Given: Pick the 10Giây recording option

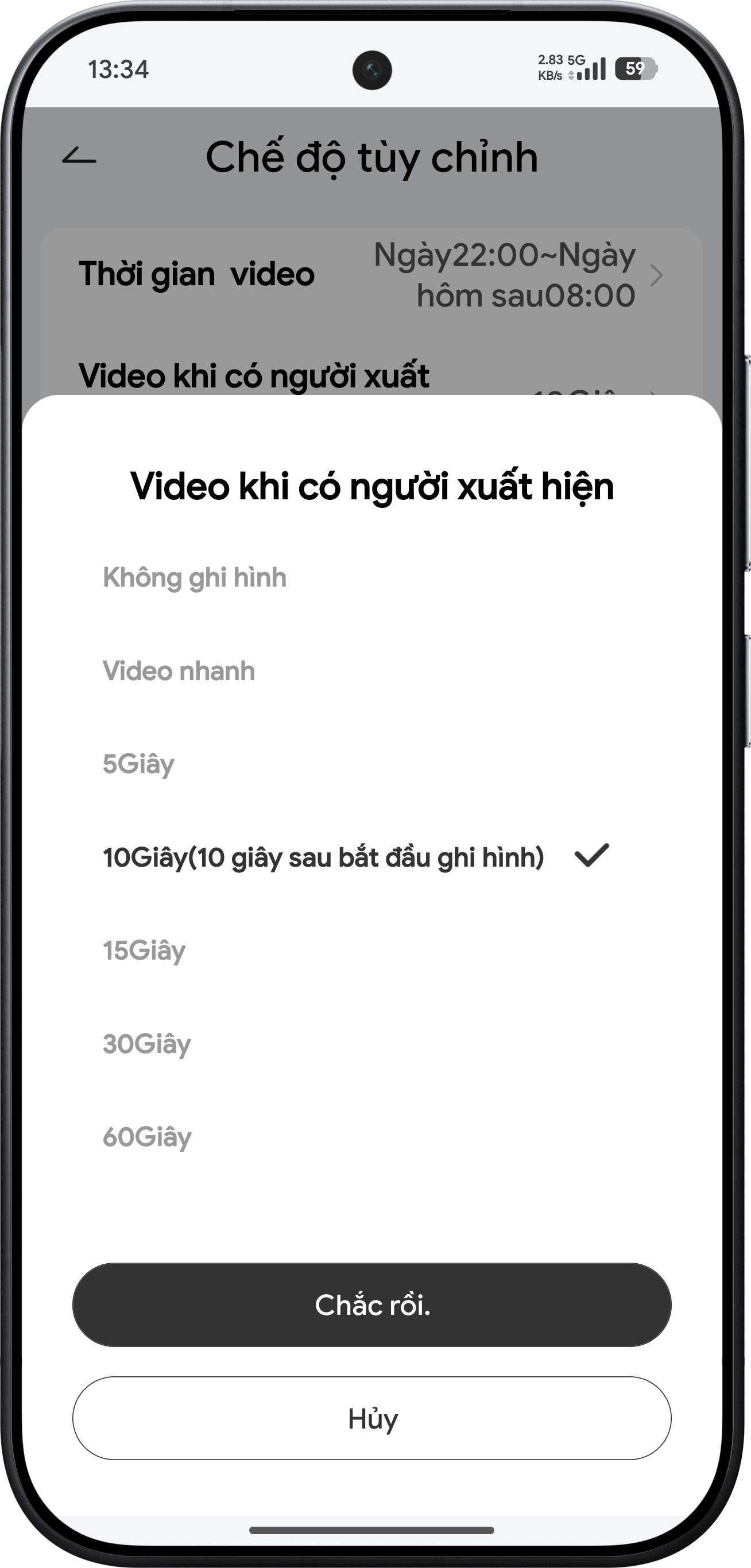Looking at the screenshot, I should [x=323, y=857].
